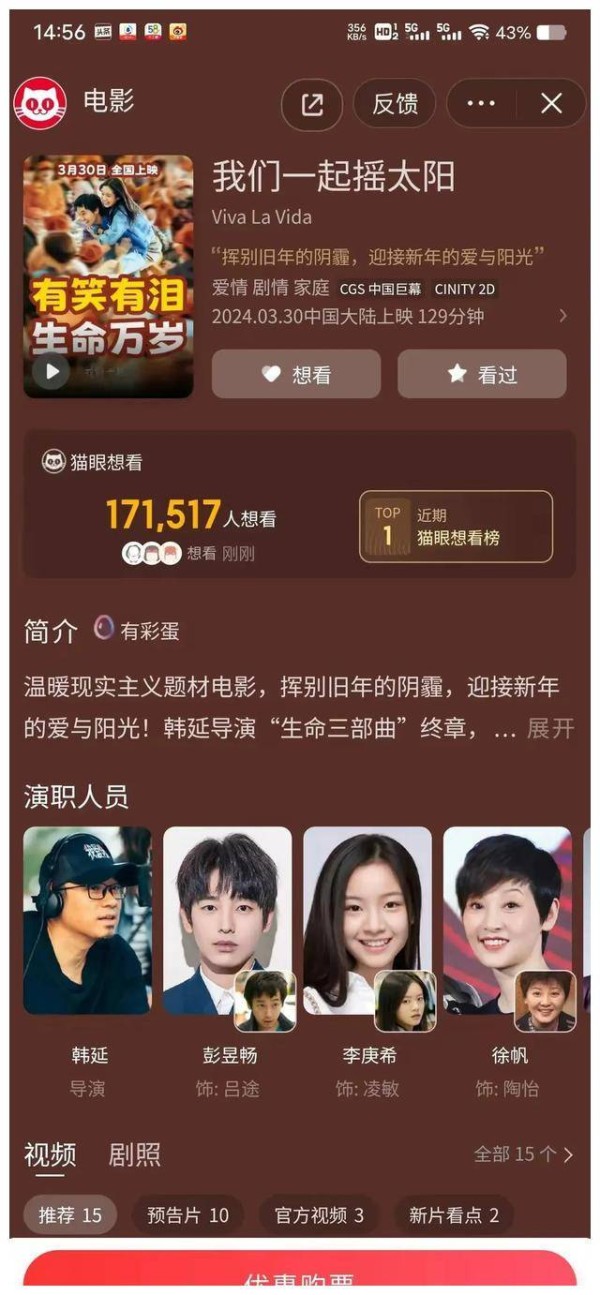Viewport: 600px width, 1295px height.
Task: Switch to the 剧照 tab
Action: click(134, 1155)
